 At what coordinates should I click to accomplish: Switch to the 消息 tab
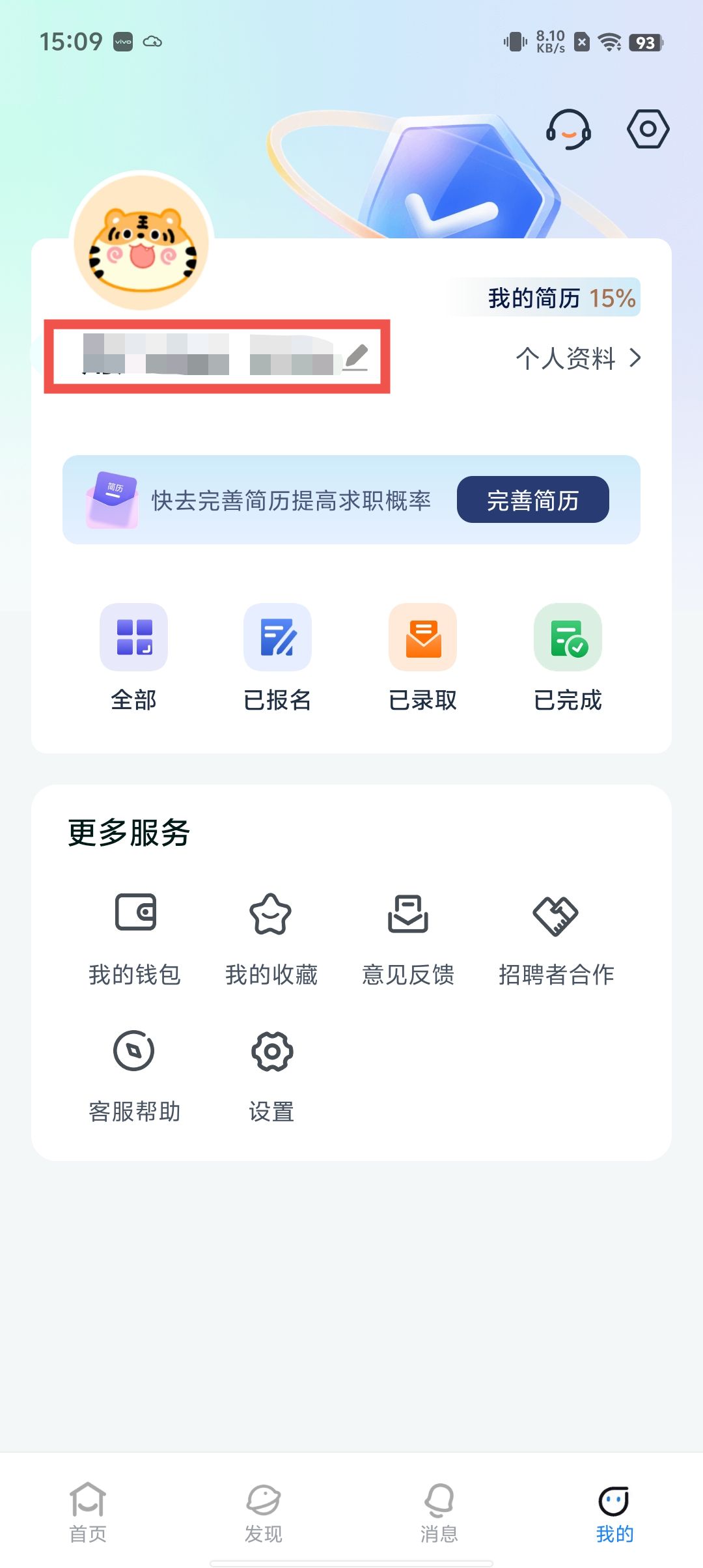(439, 1512)
